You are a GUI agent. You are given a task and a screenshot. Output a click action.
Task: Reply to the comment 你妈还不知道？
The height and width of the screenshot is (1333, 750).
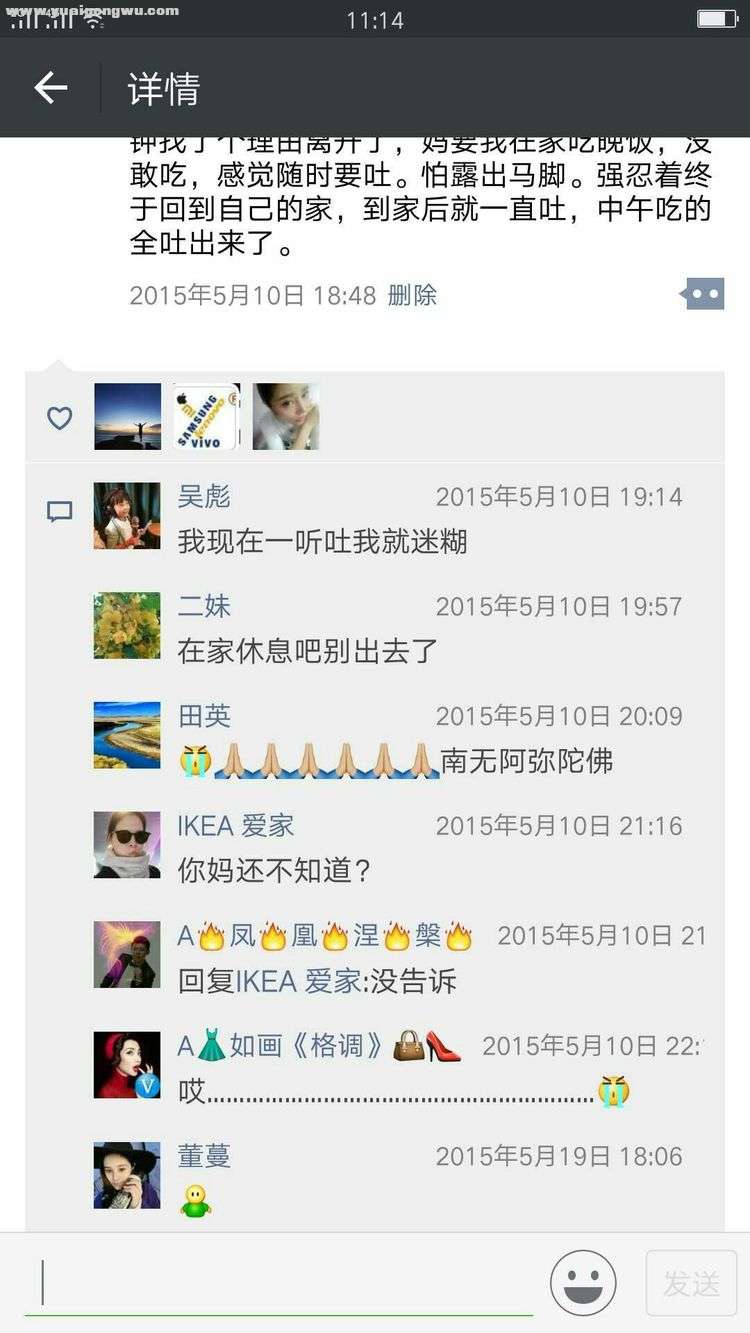[x=275, y=871]
